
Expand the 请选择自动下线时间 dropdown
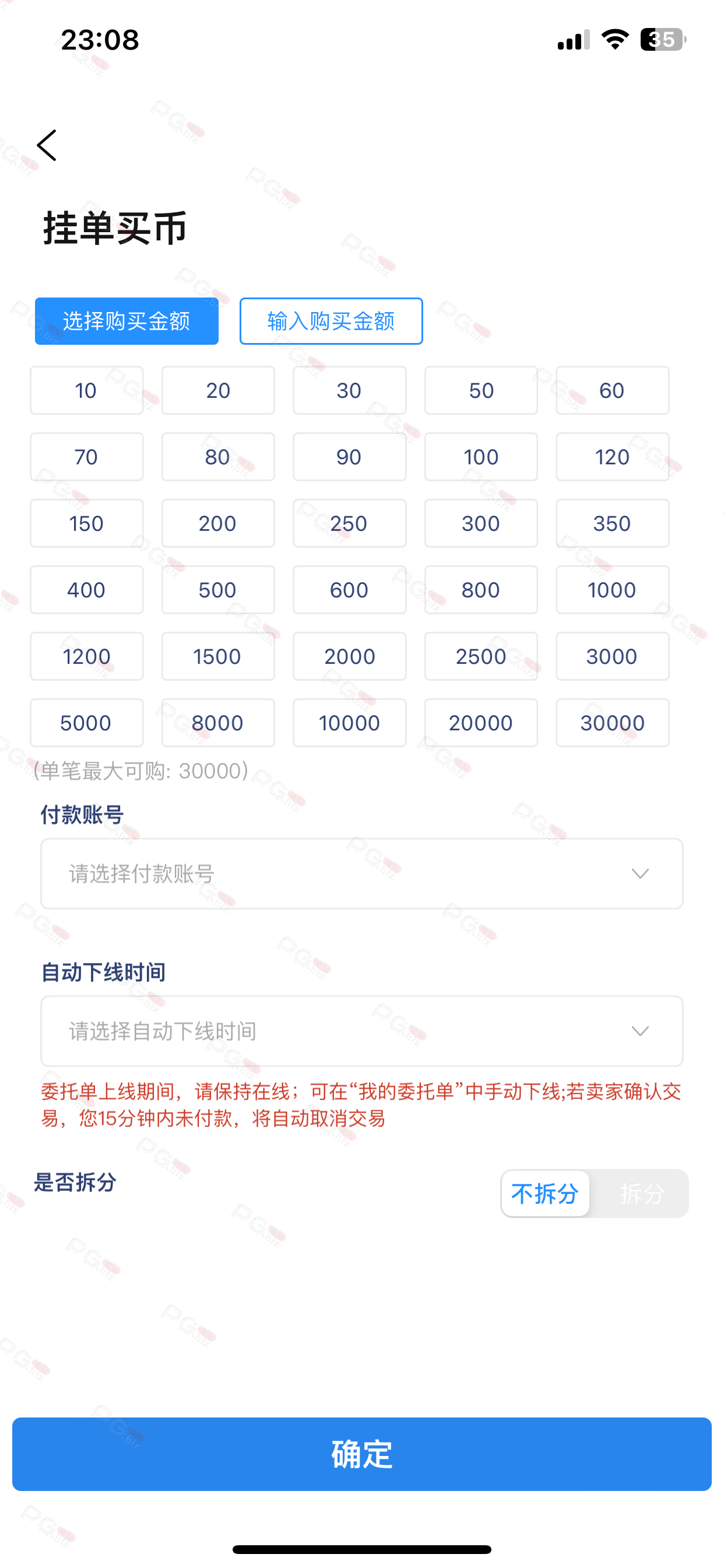pos(362,1031)
